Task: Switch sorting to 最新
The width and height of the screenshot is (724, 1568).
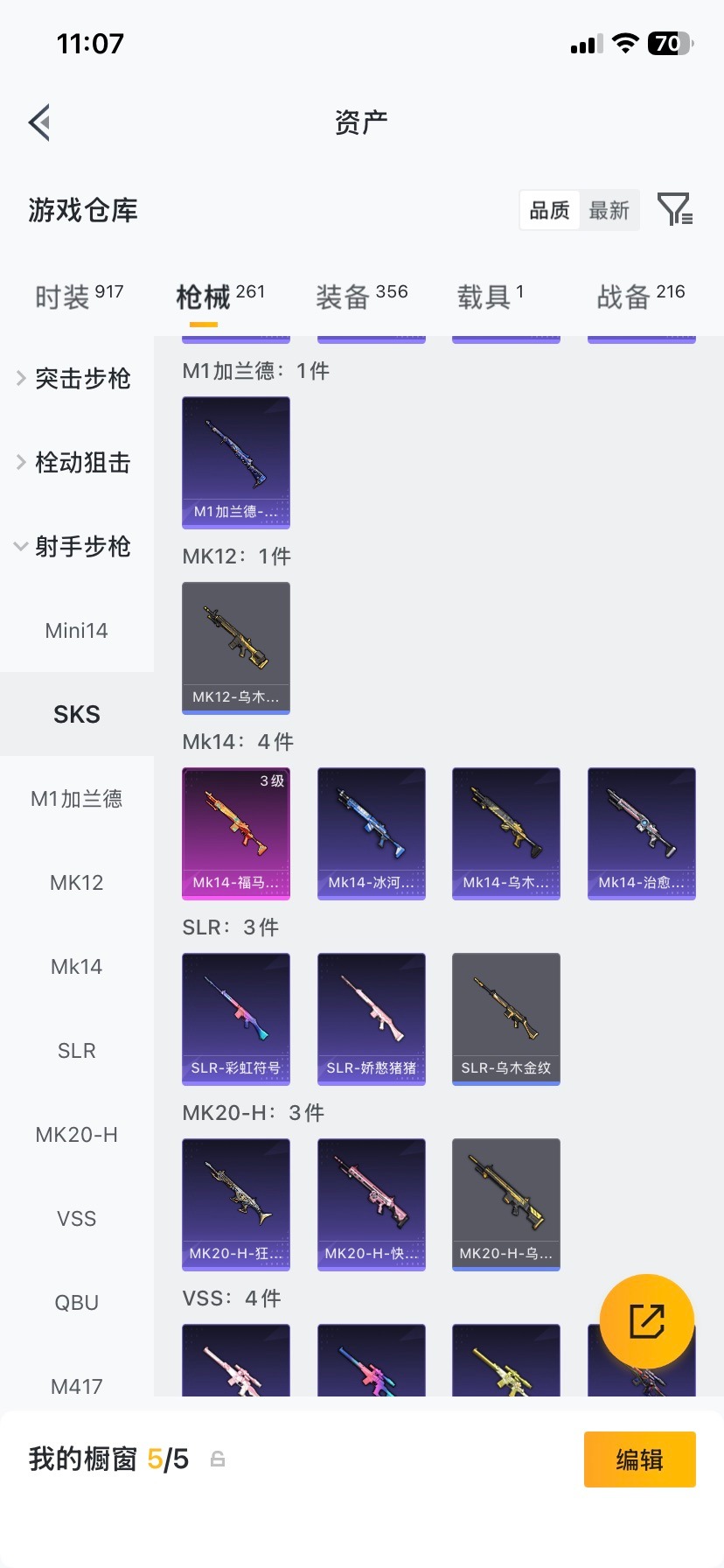Action: click(x=609, y=210)
